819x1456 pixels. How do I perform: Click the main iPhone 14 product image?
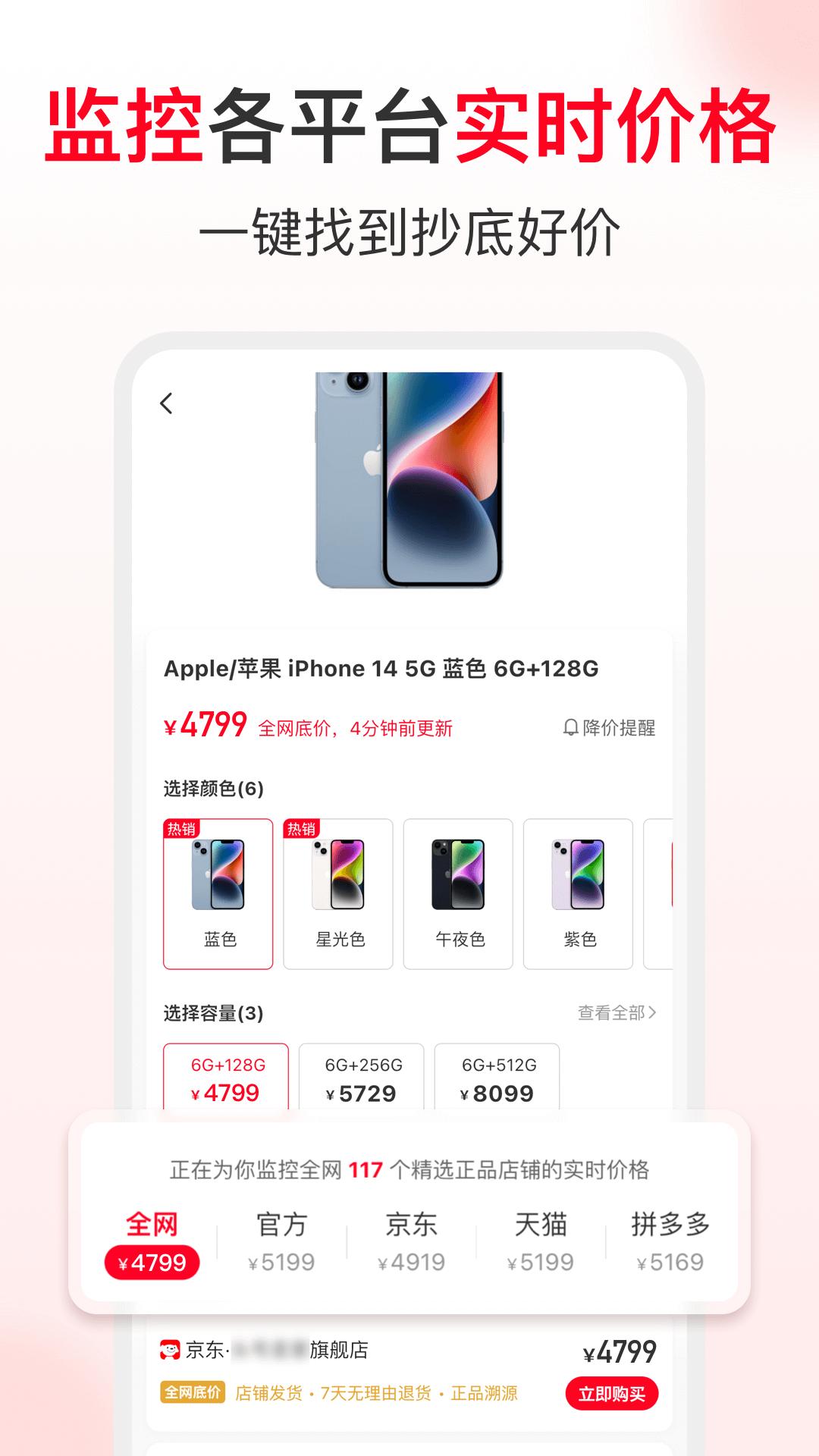point(409,478)
